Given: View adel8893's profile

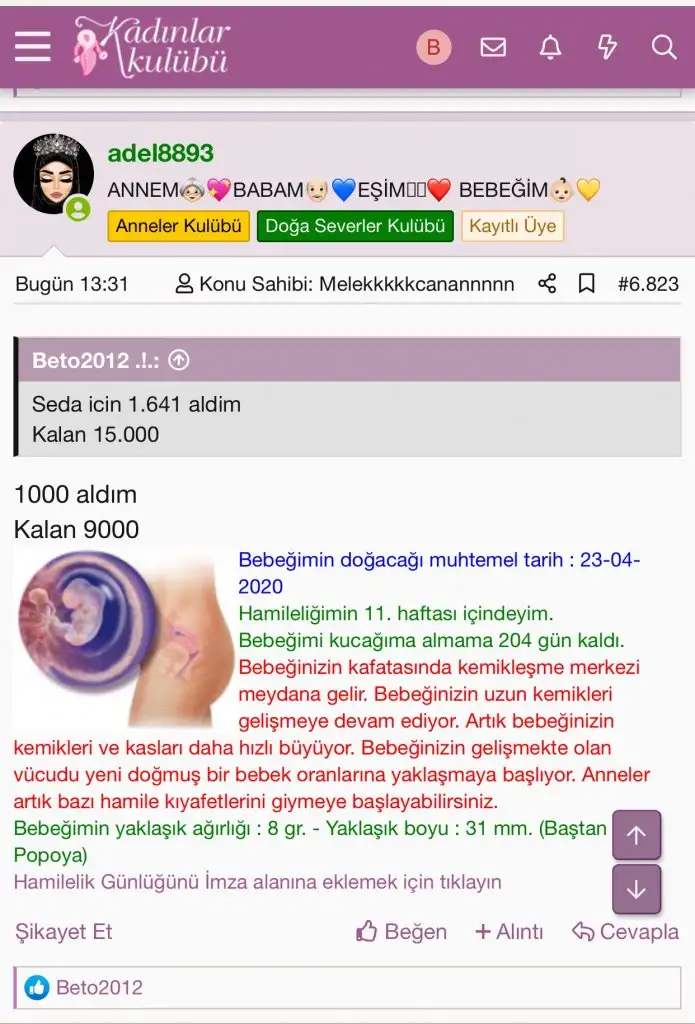Looking at the screenshot, I should pyautogui.click(x=160, y=153).
